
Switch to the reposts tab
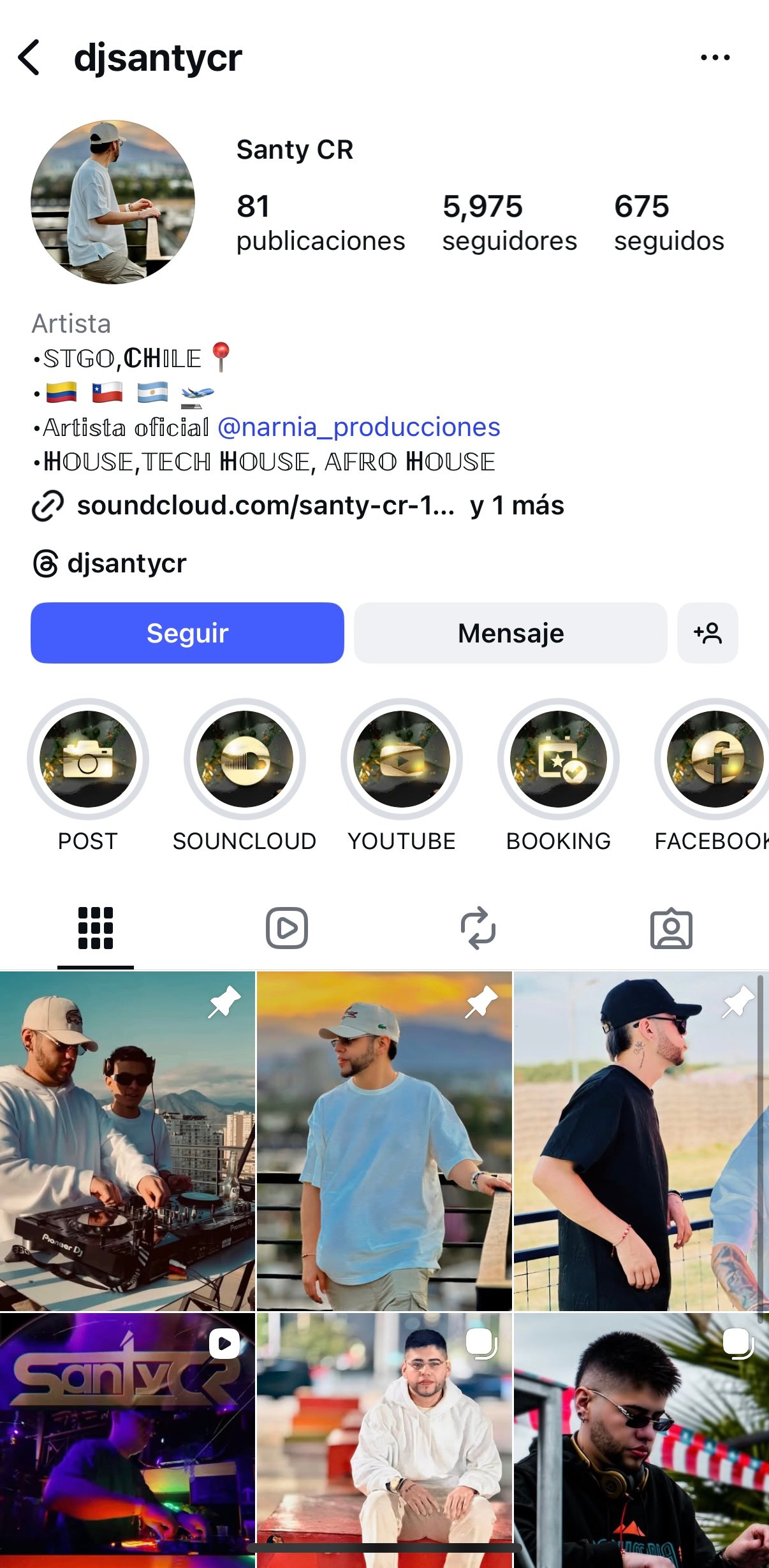[478, 928]
